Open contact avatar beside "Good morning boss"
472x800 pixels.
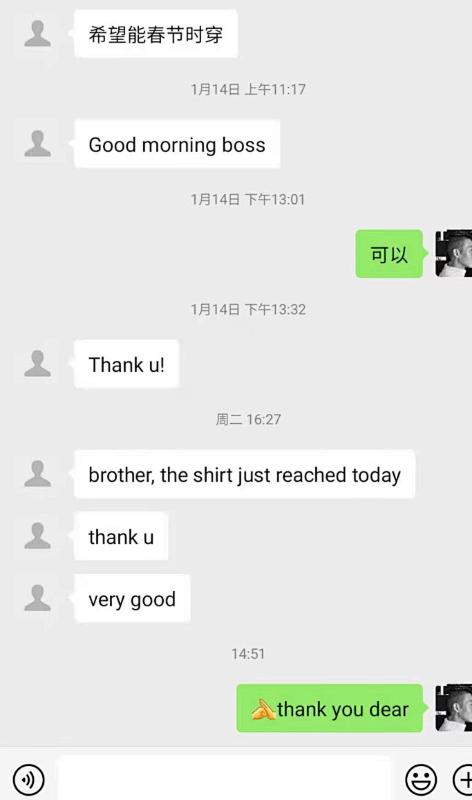(x=38, y=143)
